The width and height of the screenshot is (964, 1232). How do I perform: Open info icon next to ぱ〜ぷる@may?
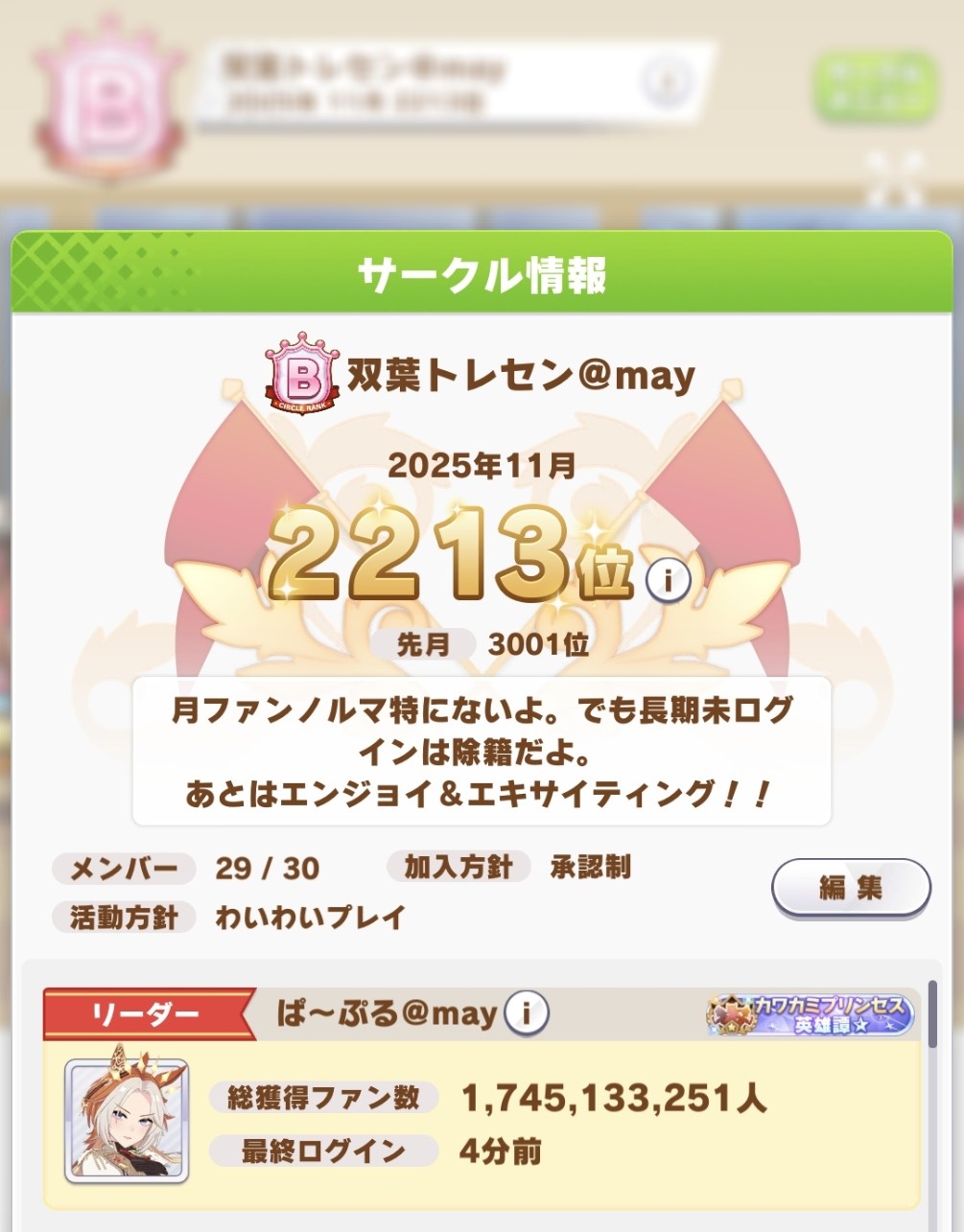pos(526,1012)
